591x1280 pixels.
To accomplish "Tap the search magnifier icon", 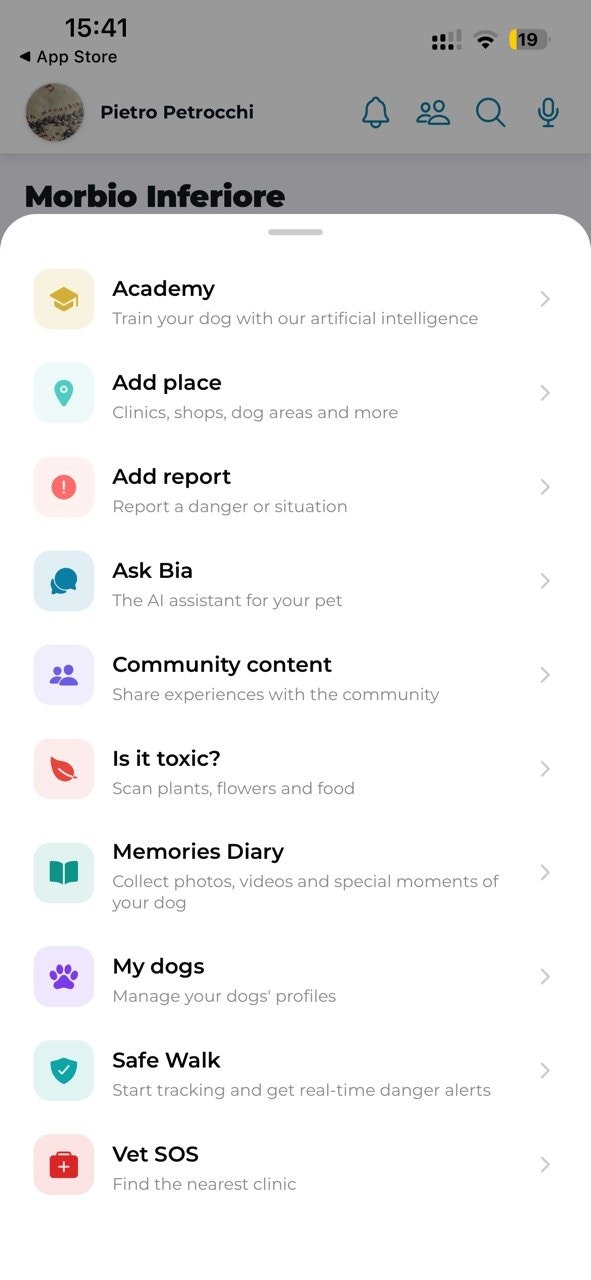I will 490,112.
